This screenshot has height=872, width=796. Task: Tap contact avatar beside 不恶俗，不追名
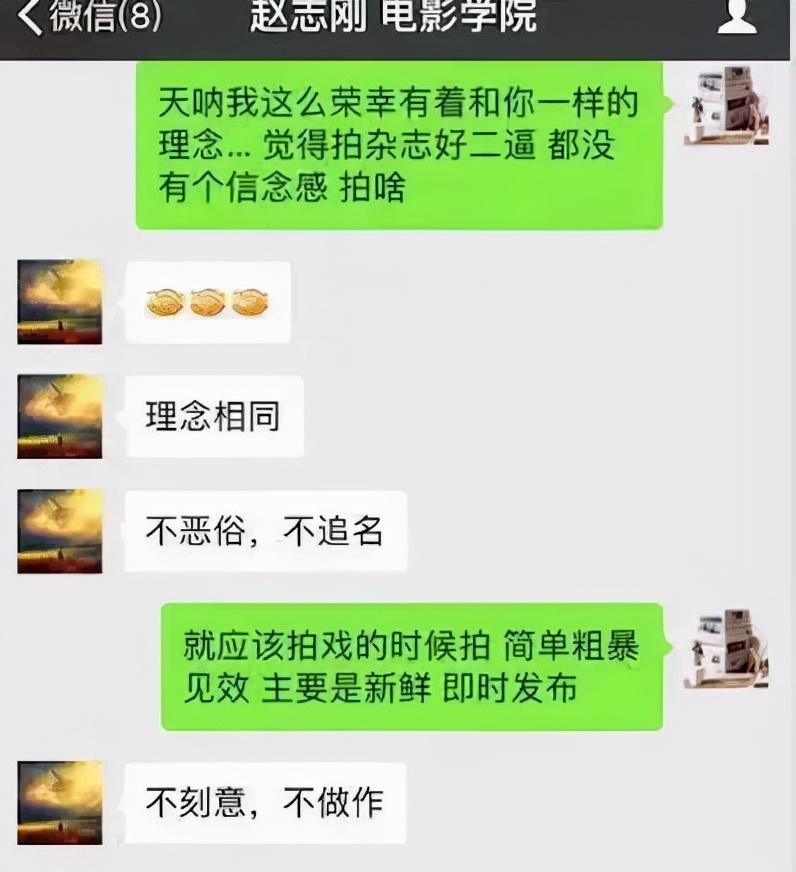click(60, 531)
